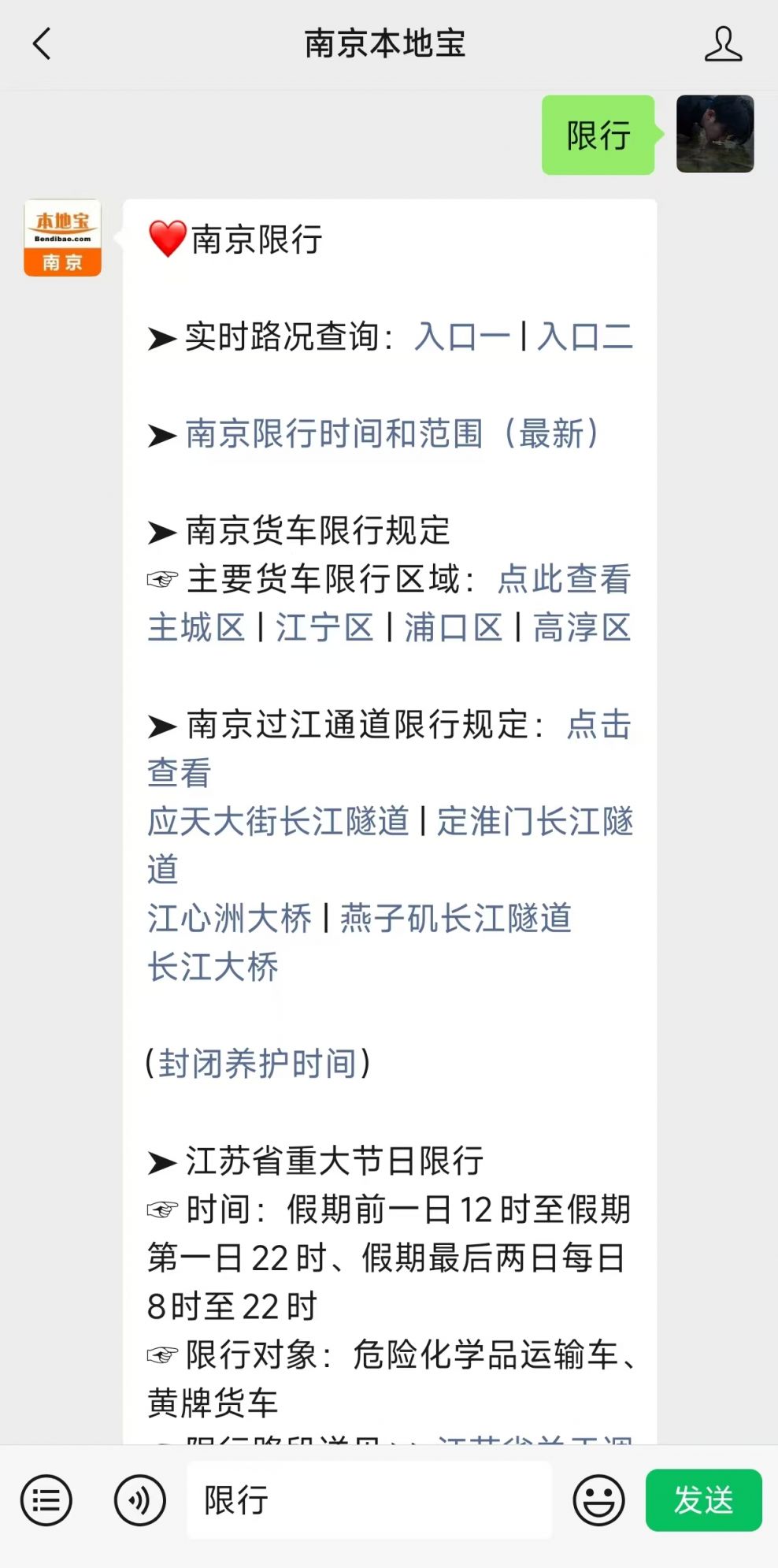
Task: Open 入口二 real-time traffic link
Action: tap(585, 337)
